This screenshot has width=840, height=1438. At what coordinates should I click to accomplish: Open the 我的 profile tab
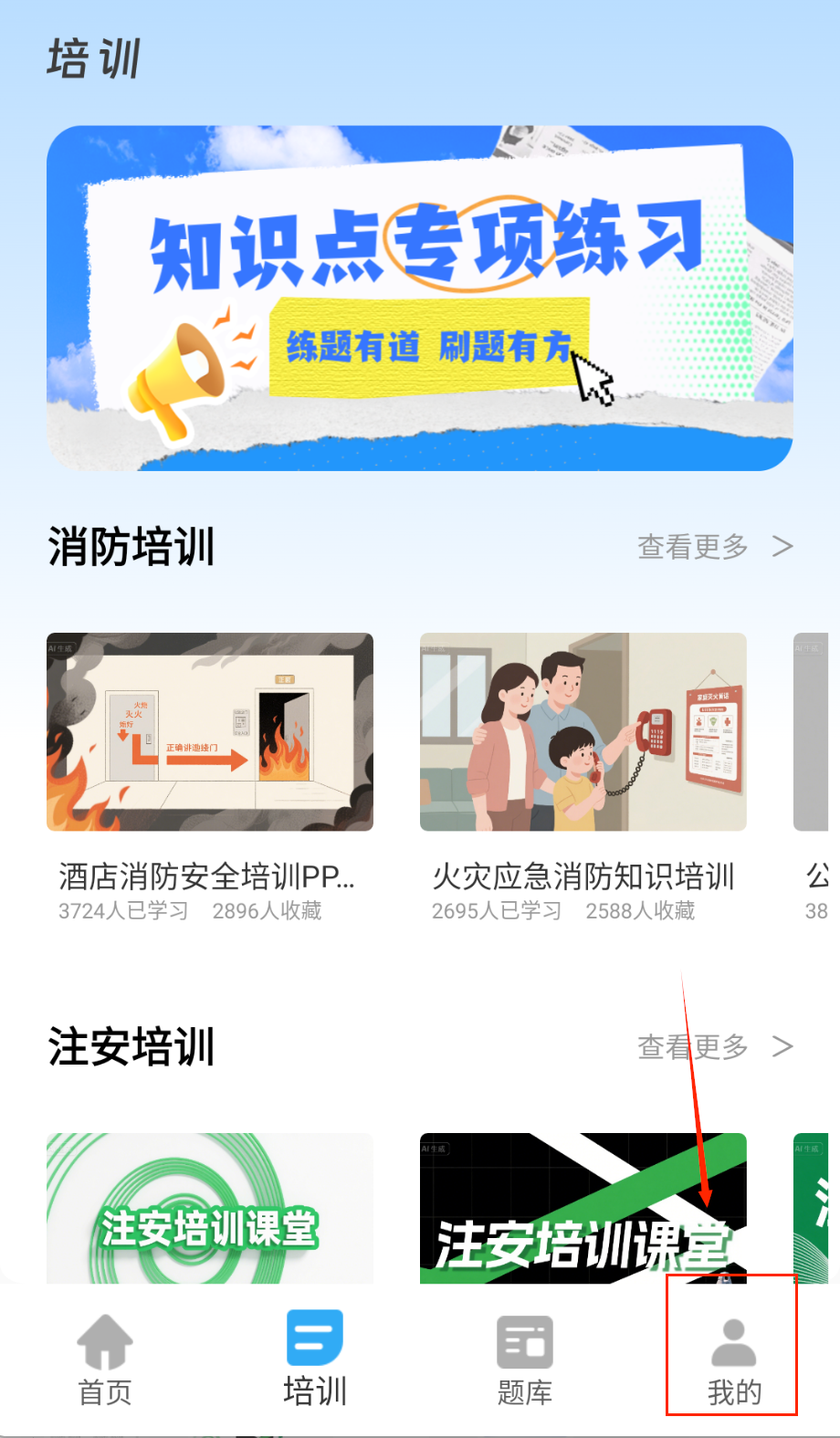coord(733,1360)
